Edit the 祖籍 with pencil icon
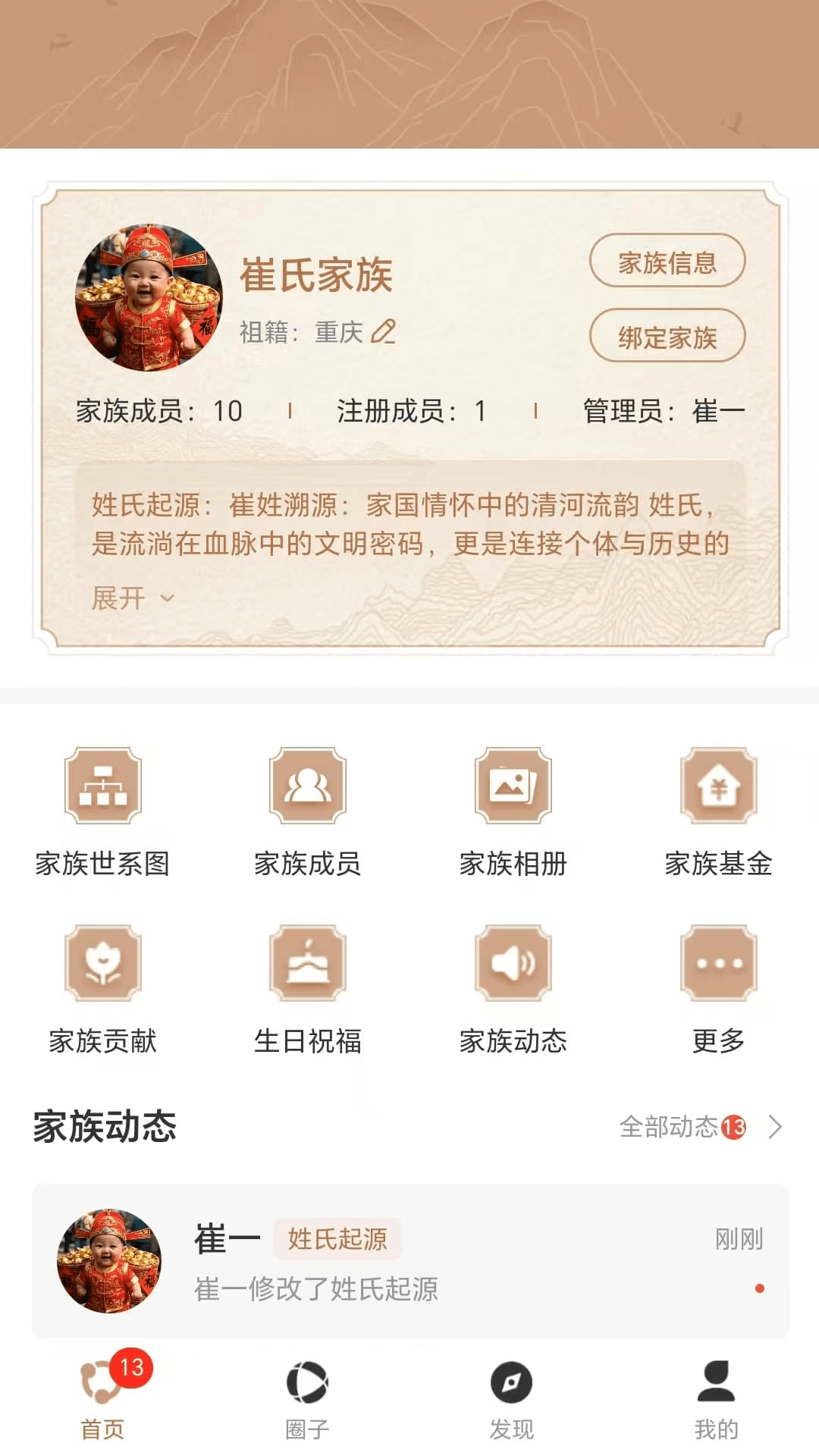Viewport: 819px width, 1456px height. tap(384, 331)
